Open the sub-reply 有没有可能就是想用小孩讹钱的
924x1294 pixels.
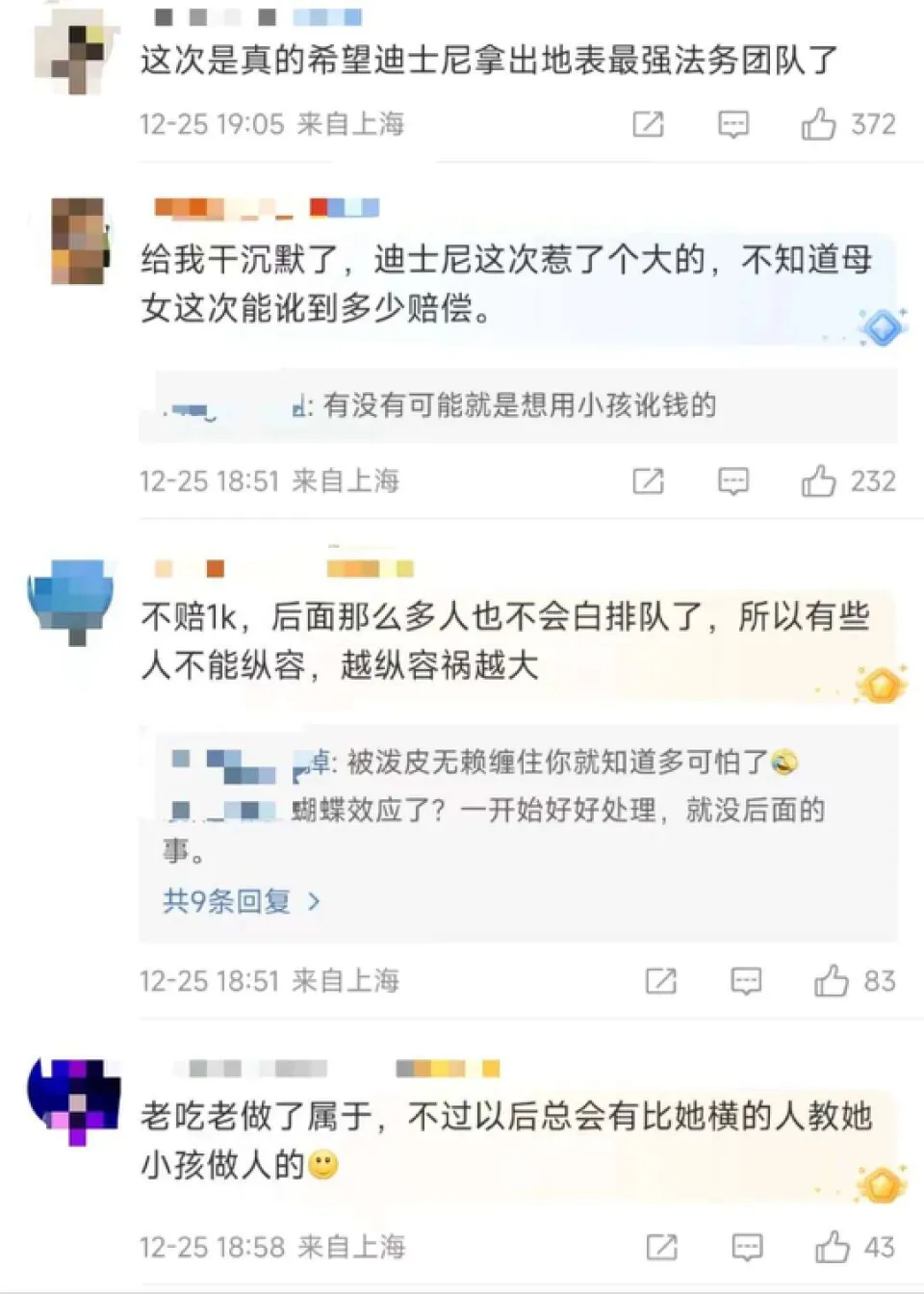pos(518,405)
